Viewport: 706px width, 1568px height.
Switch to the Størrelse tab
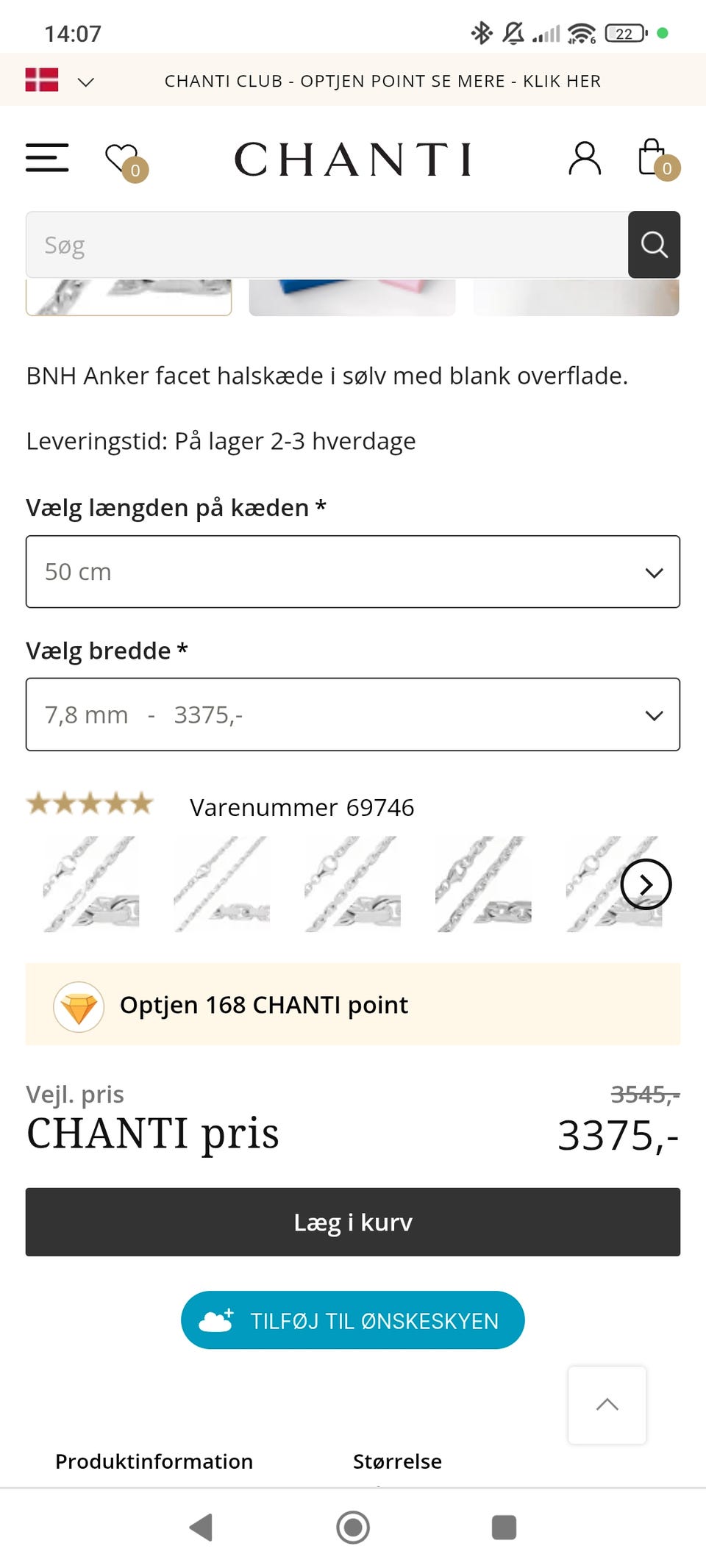(397, 1461)
